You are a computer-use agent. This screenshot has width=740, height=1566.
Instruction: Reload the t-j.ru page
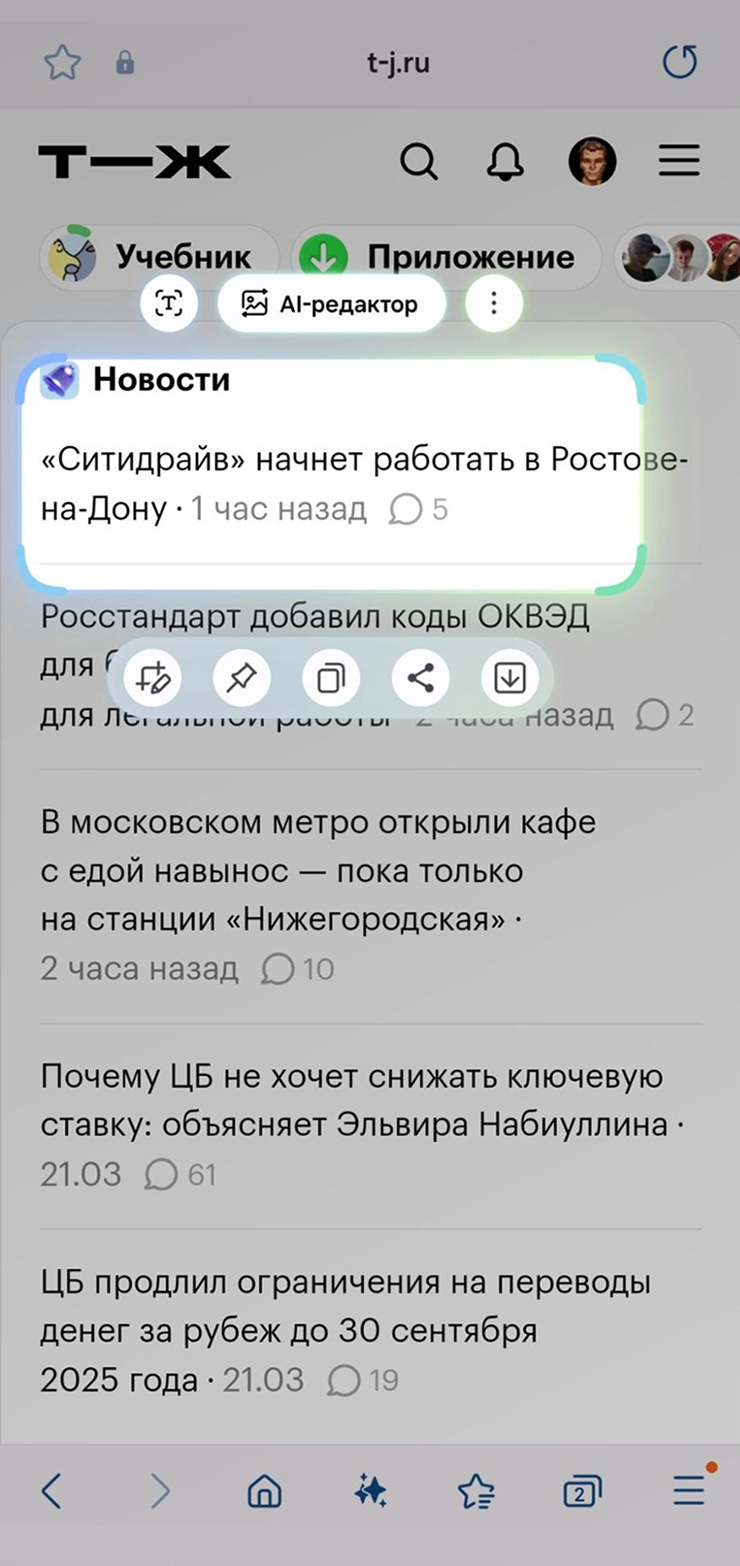pos(680,64)
